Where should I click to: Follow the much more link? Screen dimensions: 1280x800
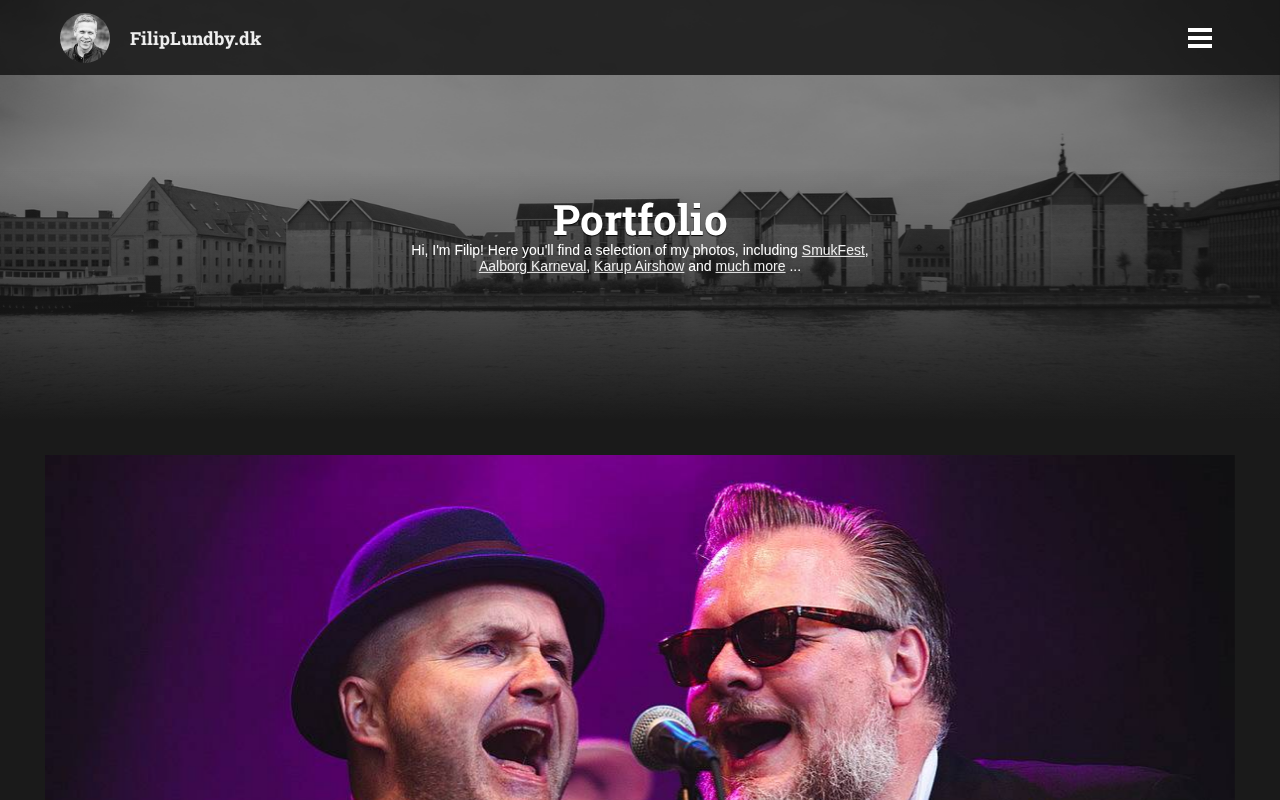coord(750,266)
